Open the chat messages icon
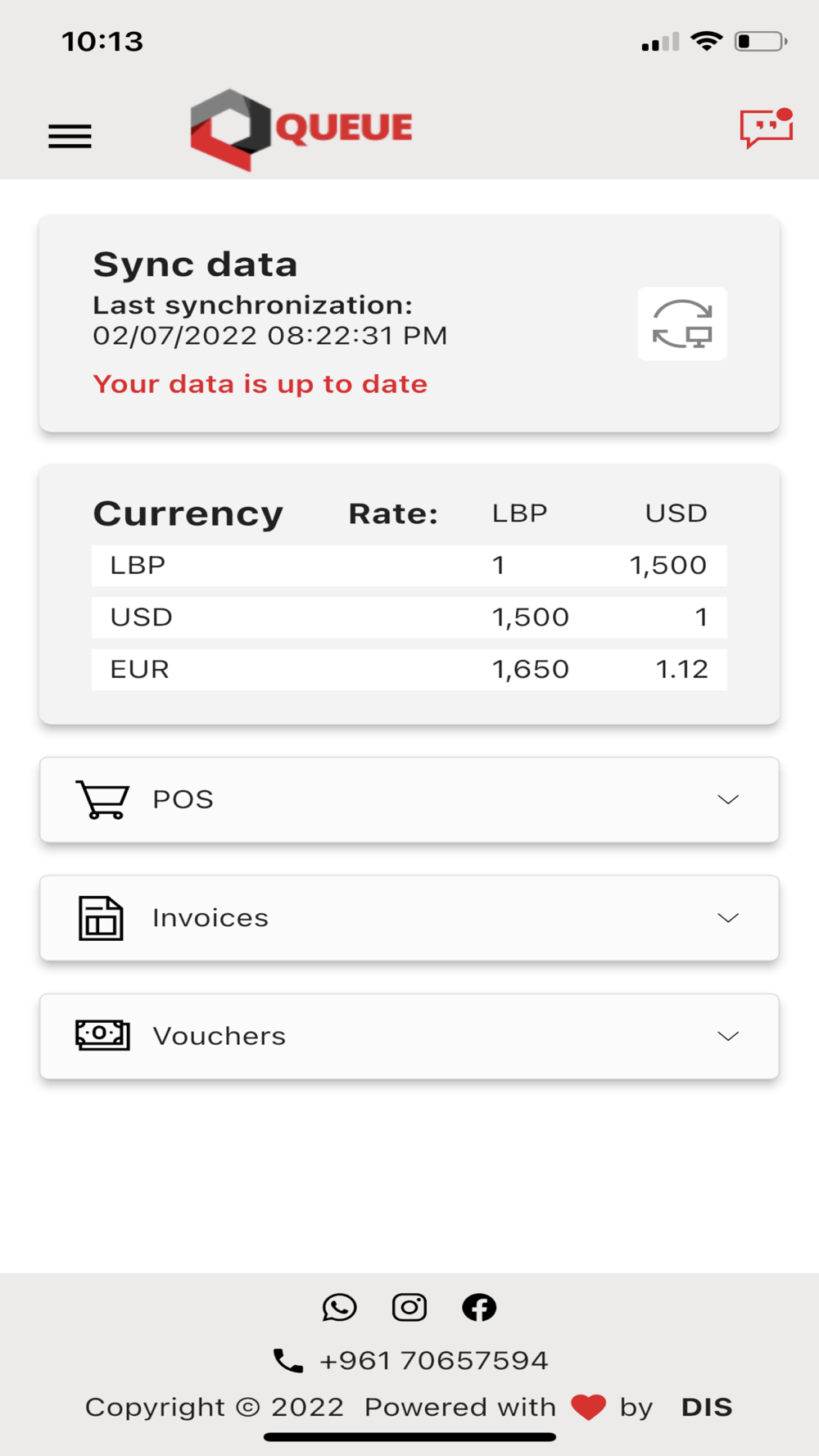 pyautogui.click(x=767, y=129)
